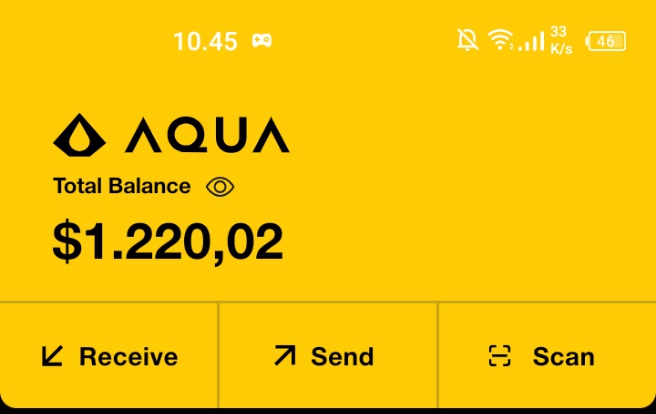This screenshot has width=656, height=414.
Task: Hide the total balance with the eye icon
Action: tap(220, 186)
